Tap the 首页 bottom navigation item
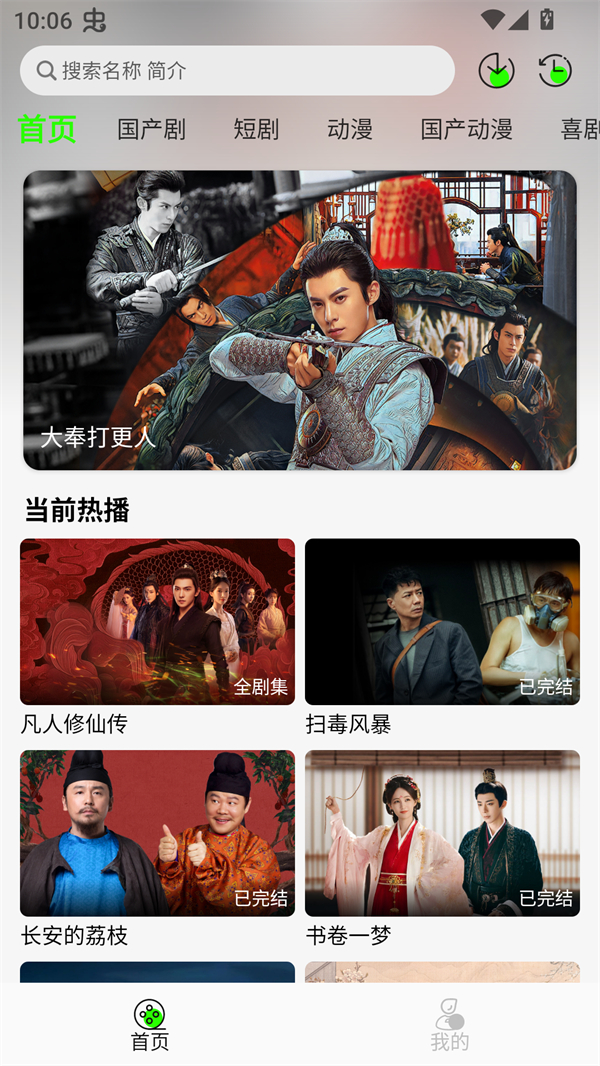The image size is (600, 1066). (x=150, y=1025)
